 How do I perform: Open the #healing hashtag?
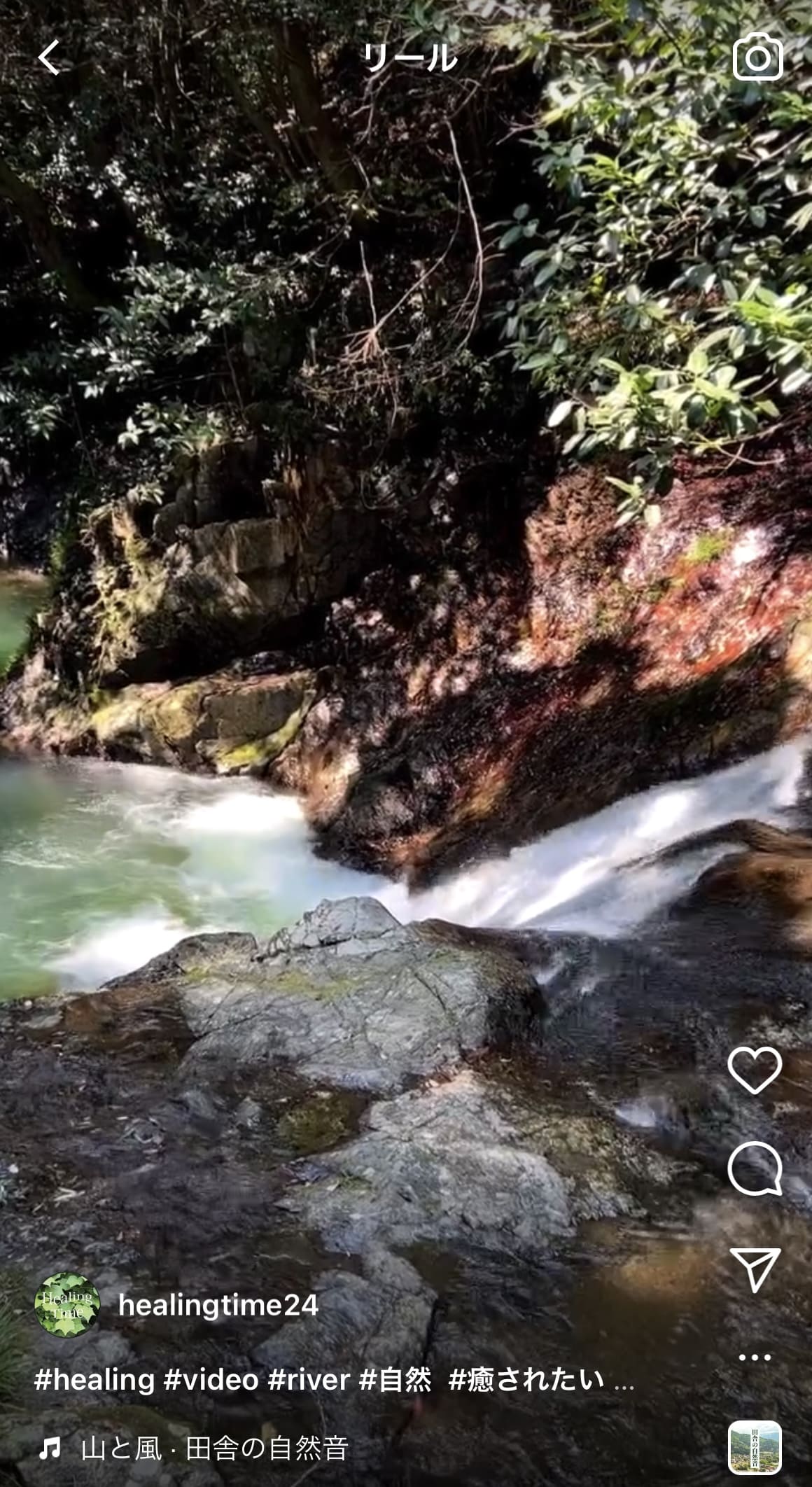(94, 1379)
